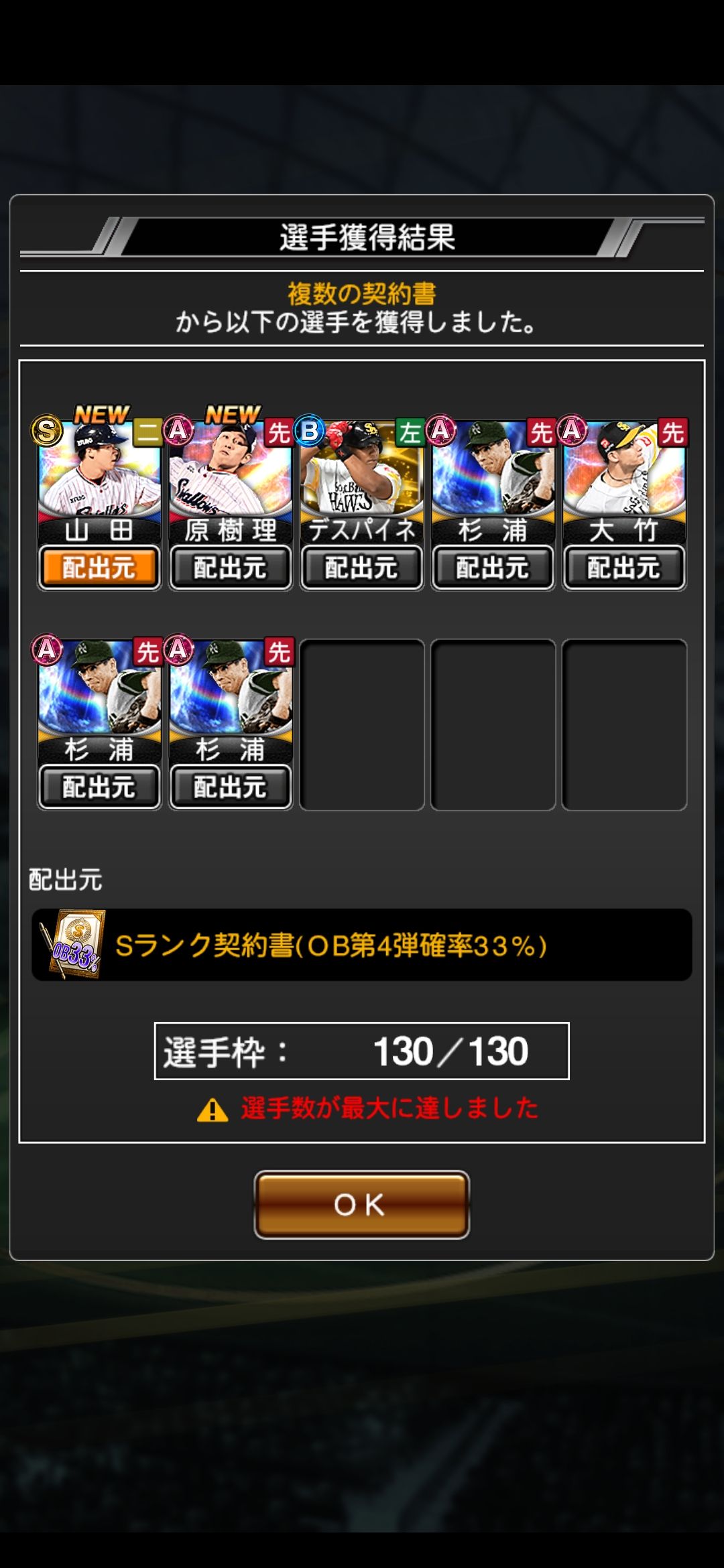Screen dimensions: 724x1568
Task: Confirm results with the OK button
Action: click(361, 1204)
